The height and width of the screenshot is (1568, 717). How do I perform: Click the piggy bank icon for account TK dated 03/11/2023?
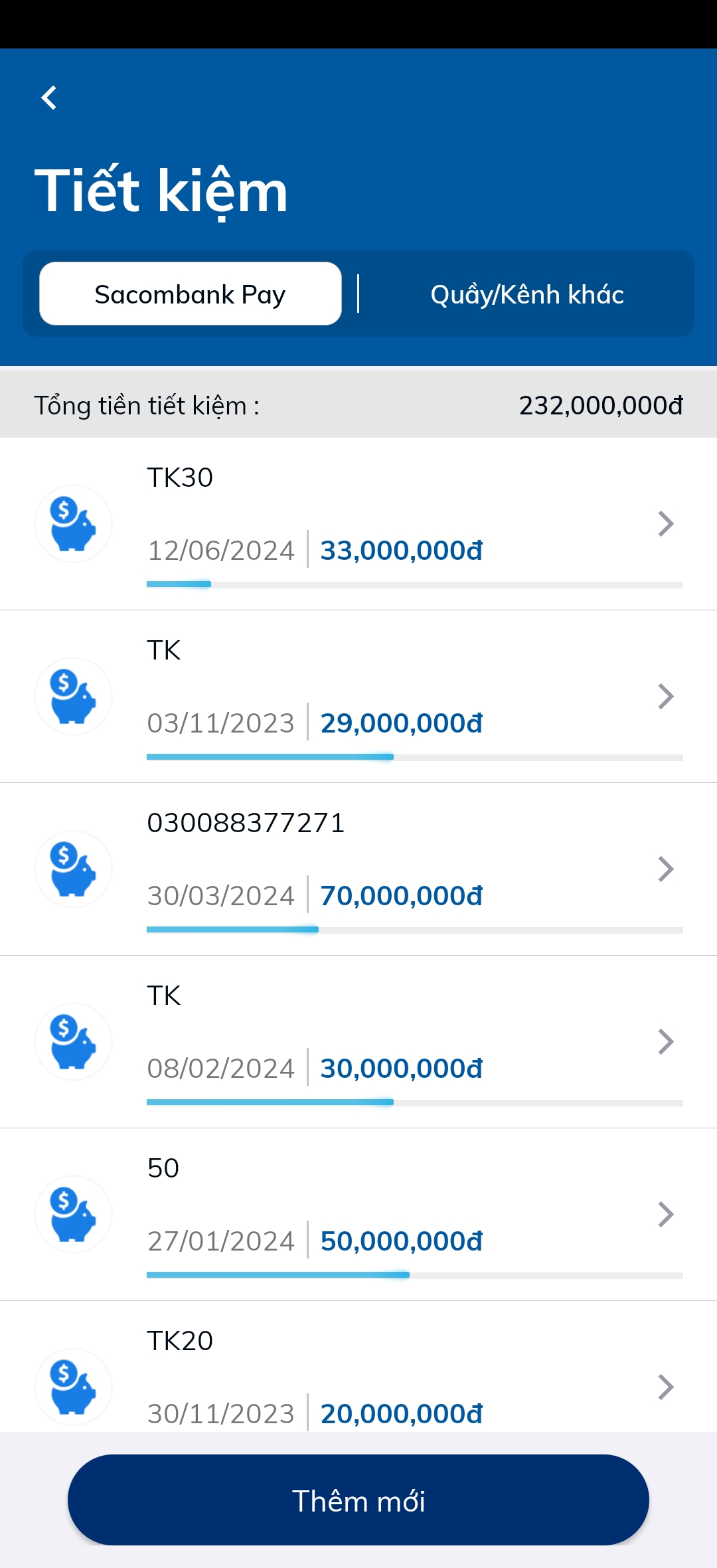pyautogui.click(x=73, y=695)
